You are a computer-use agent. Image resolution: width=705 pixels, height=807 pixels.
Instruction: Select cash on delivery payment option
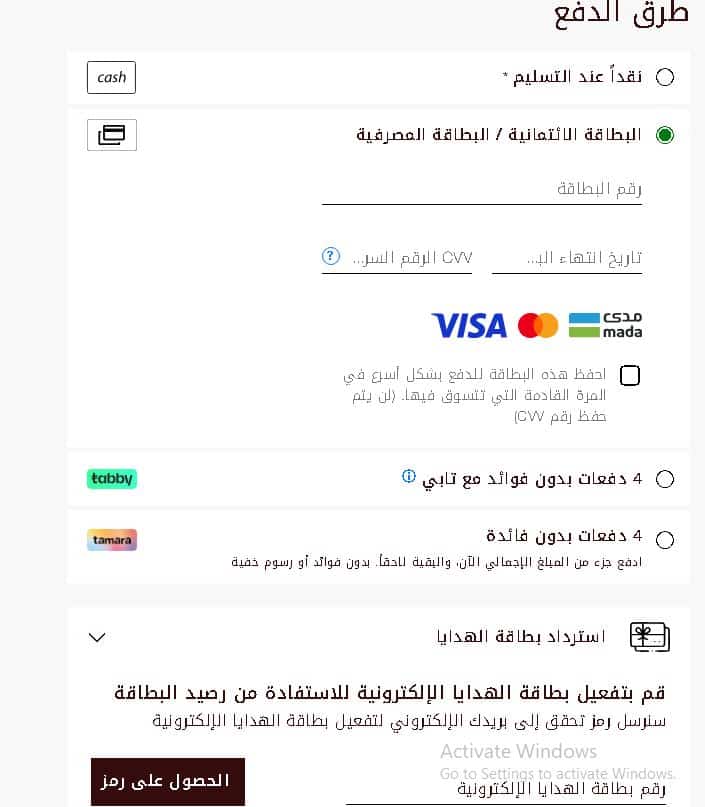tap(665, 77)
